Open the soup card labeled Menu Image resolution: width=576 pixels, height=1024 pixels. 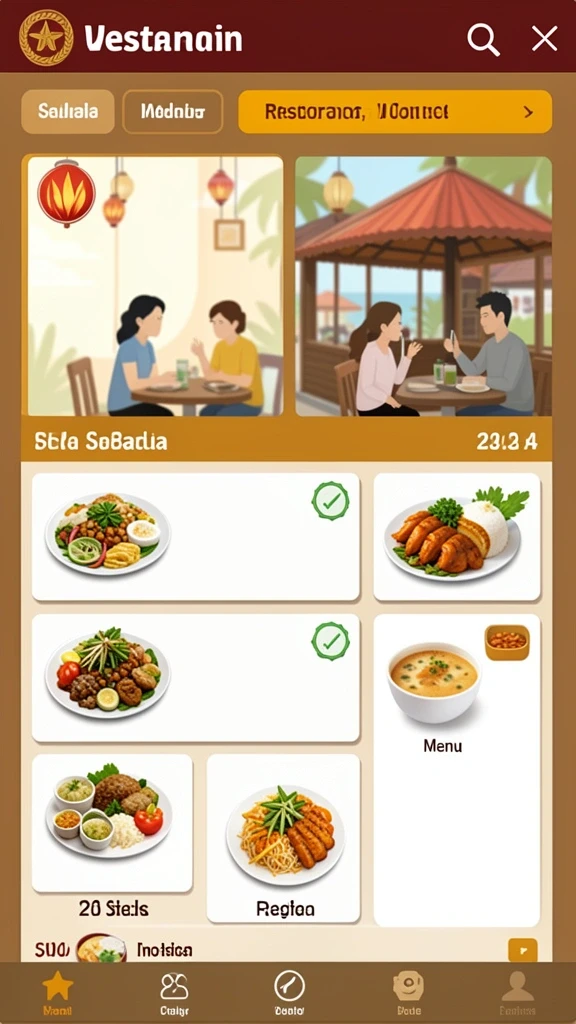(x=456, y=770)
